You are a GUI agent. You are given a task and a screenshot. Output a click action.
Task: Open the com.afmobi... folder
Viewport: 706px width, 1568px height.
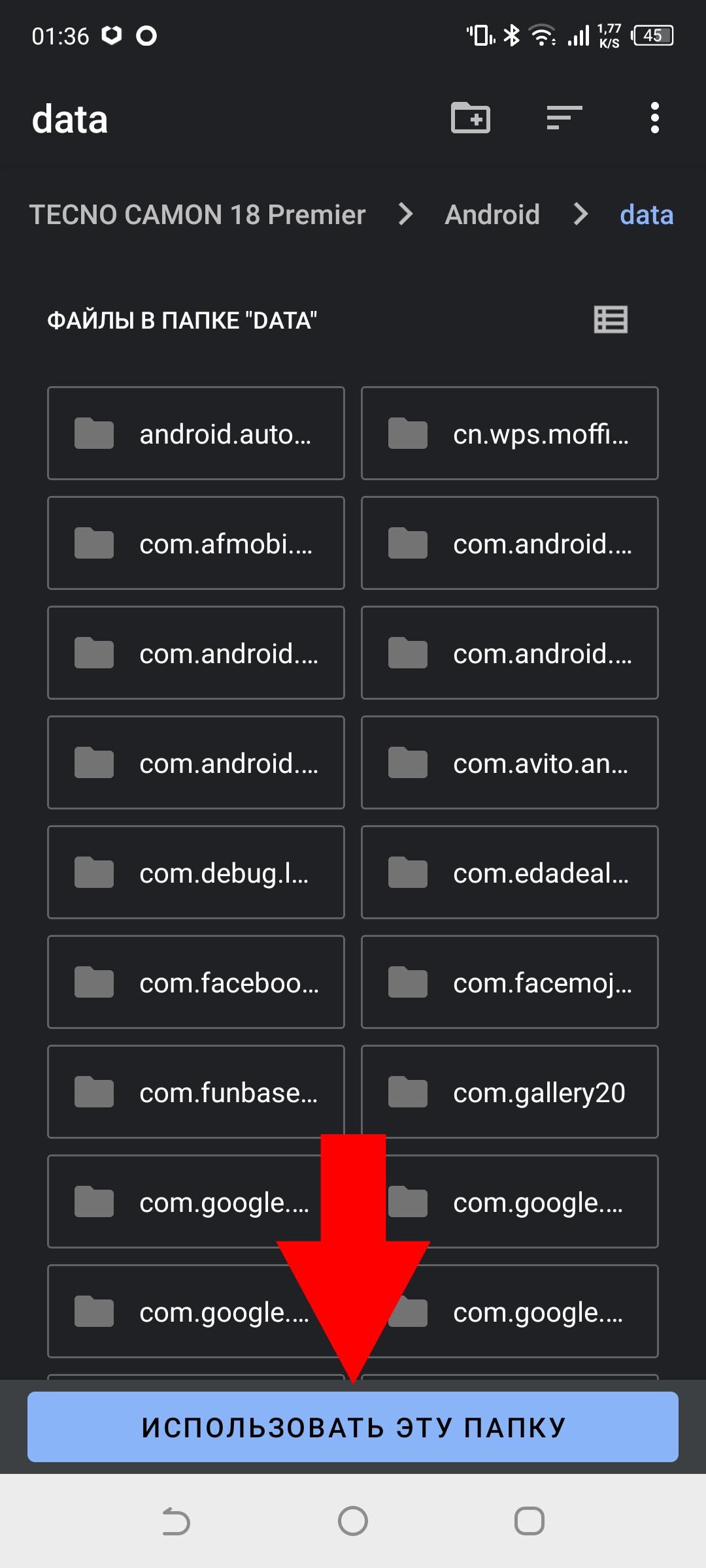click(x=196, y=543)
